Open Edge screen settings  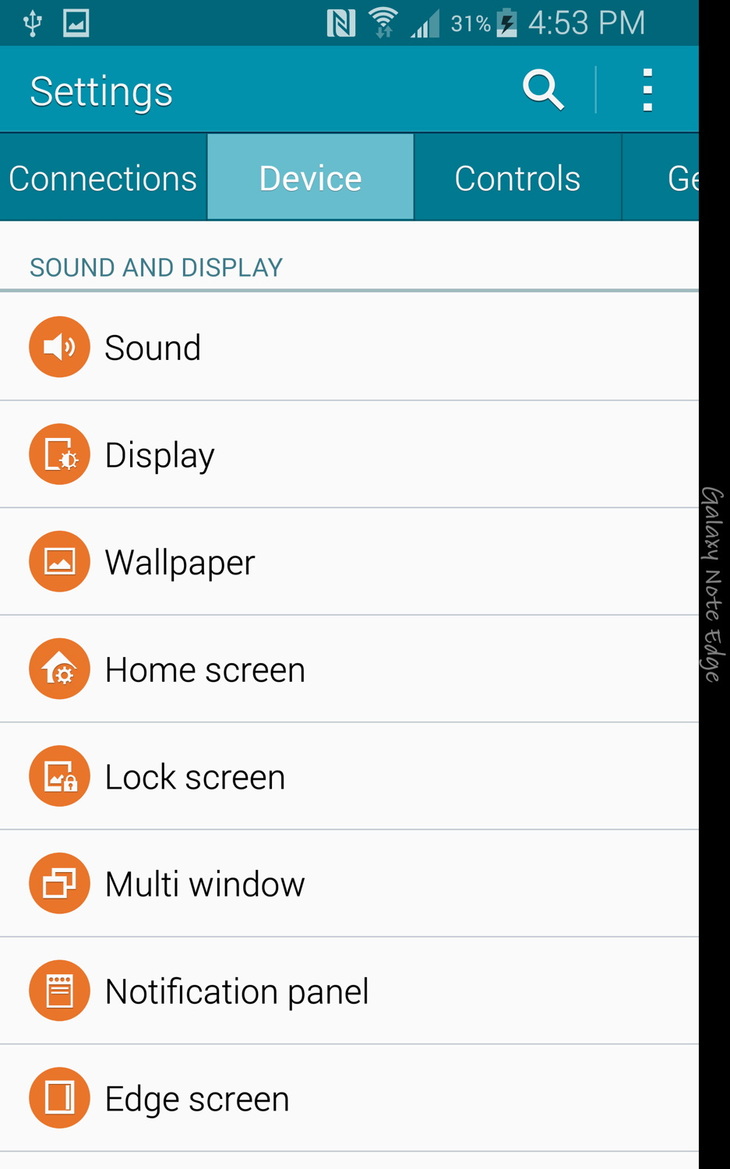[196, 1099]
